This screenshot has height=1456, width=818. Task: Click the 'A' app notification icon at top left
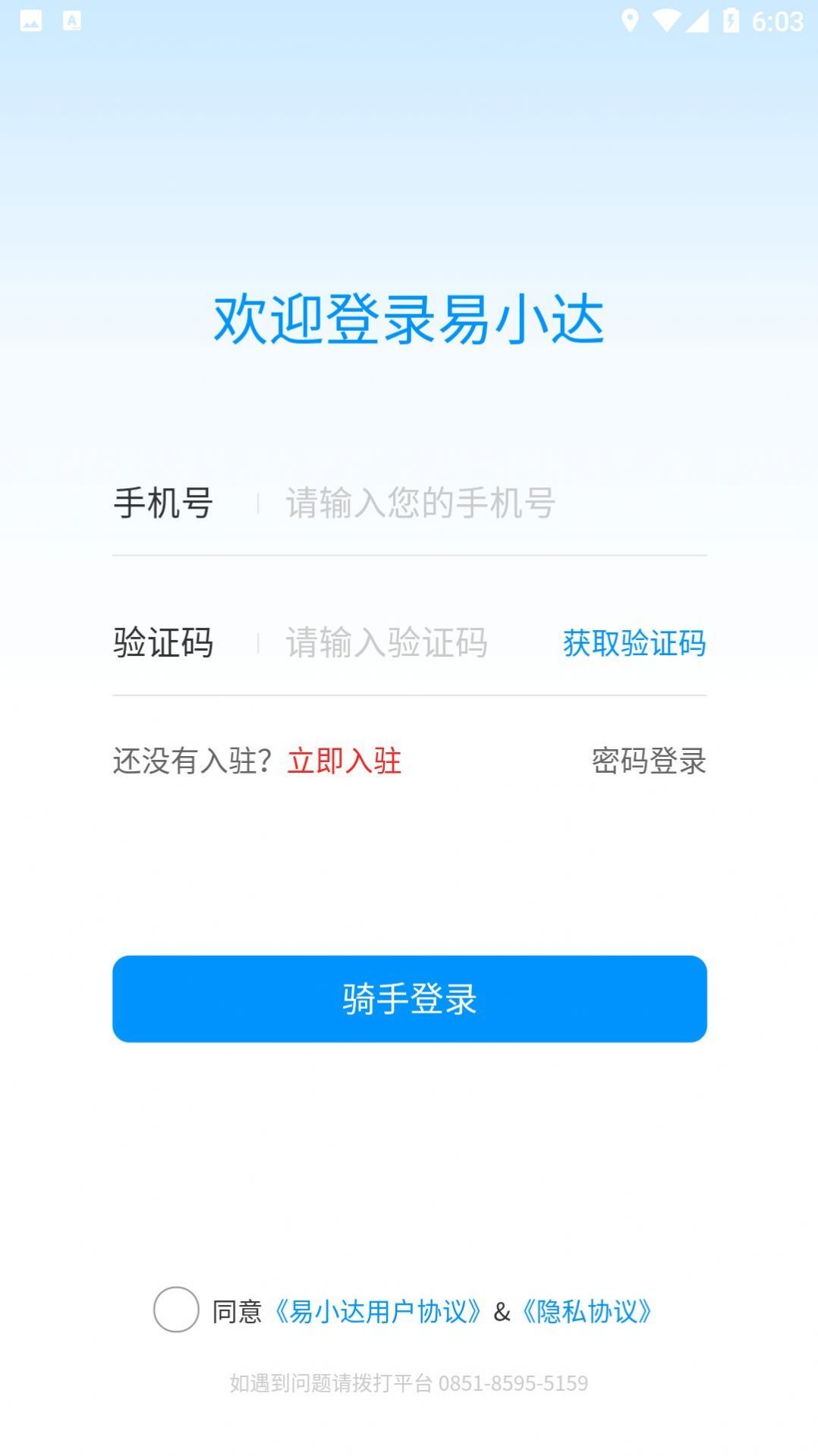click(x=73, y=20)
